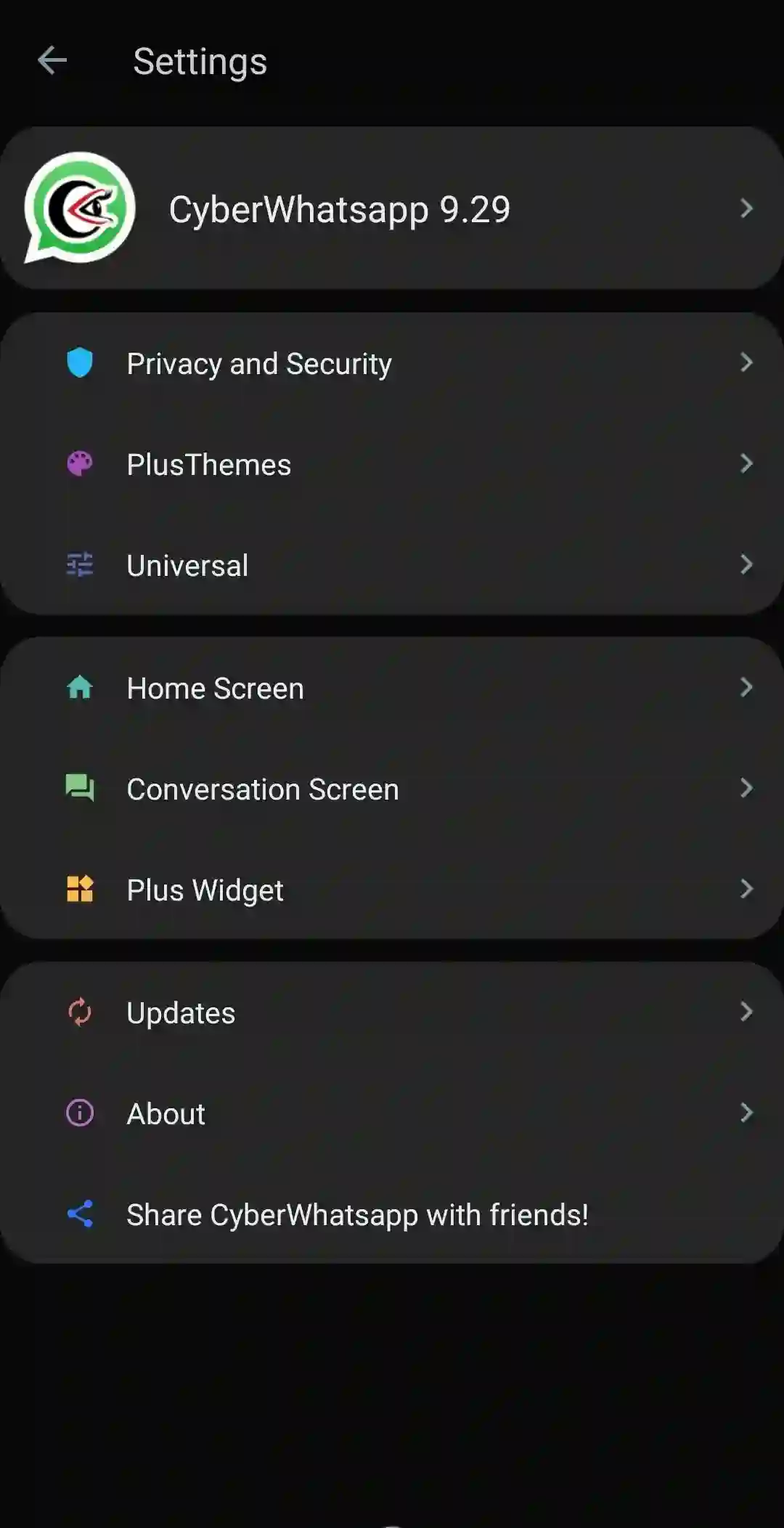Open Universal adjustment settings

point(187,565)
